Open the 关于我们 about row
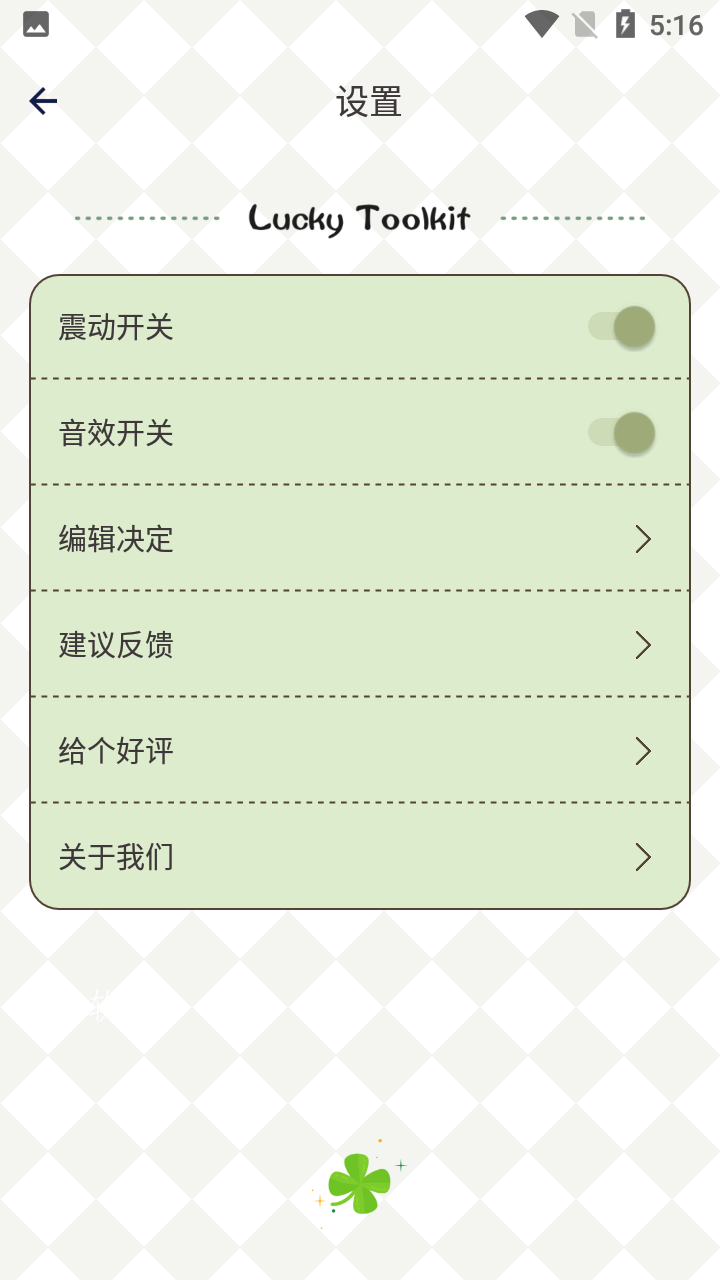 click(x=360, y=857)
